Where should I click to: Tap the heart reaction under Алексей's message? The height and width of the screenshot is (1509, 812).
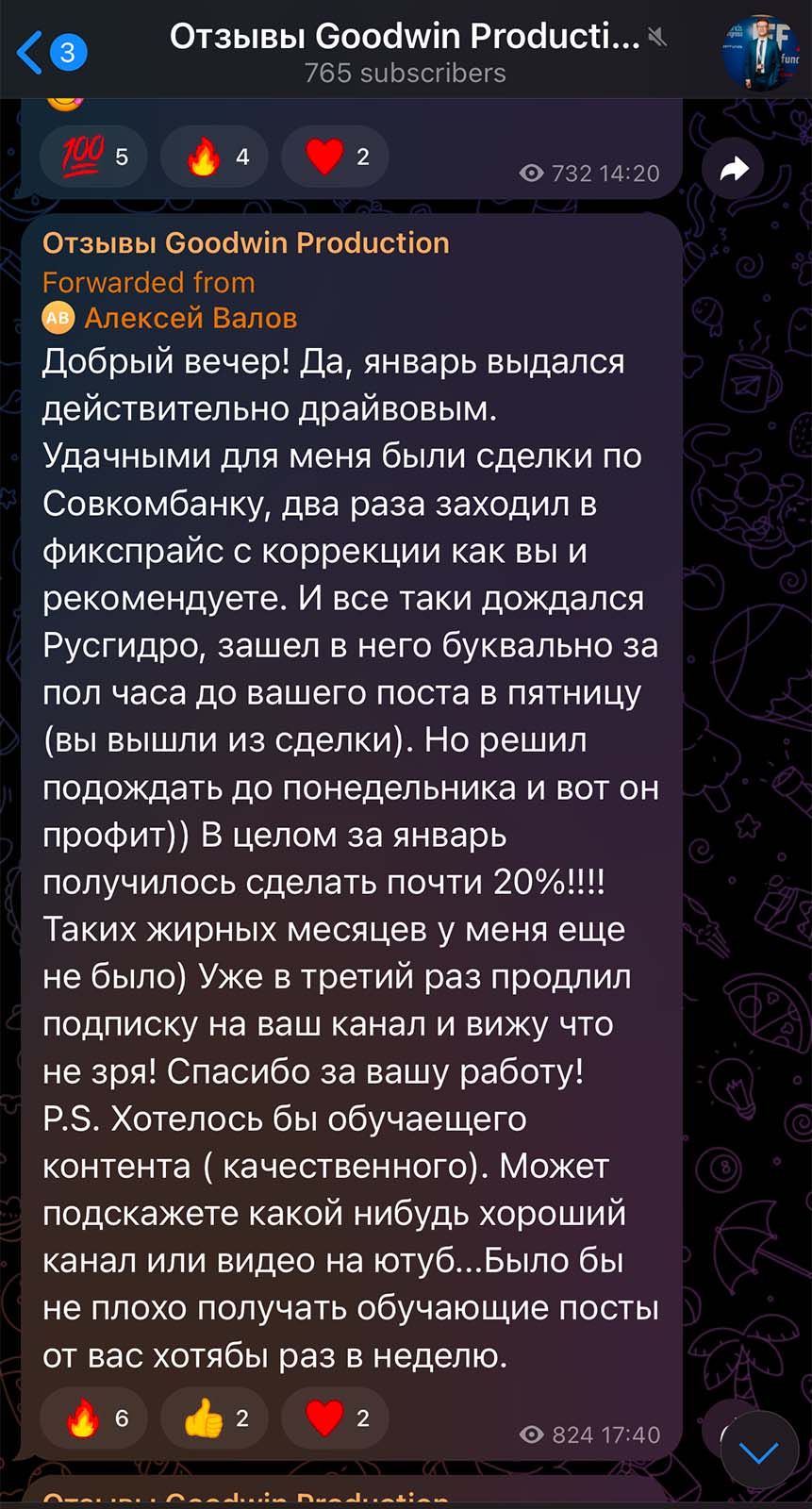click(335, 1418)
